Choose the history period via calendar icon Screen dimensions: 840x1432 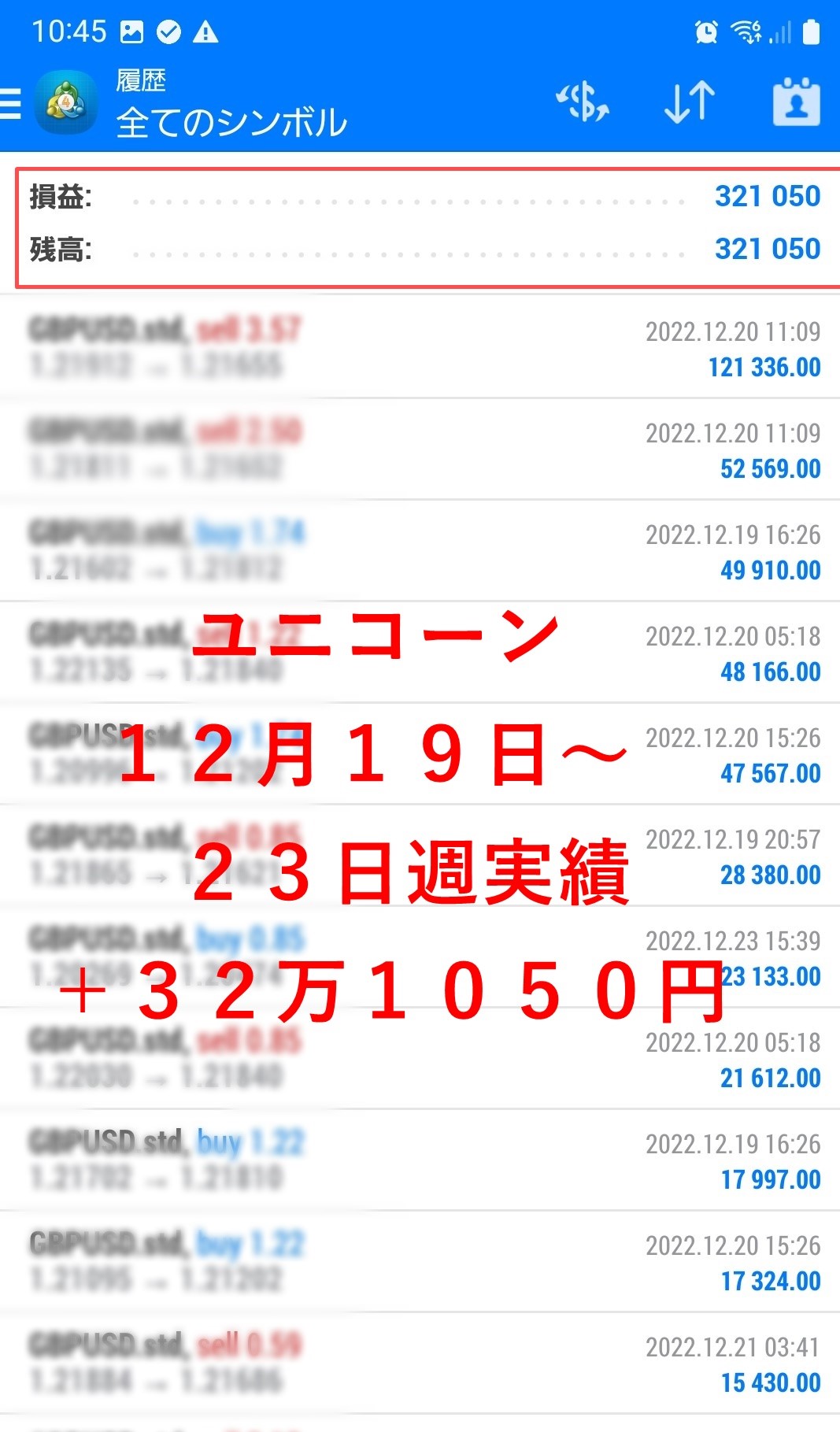point(796,102)
